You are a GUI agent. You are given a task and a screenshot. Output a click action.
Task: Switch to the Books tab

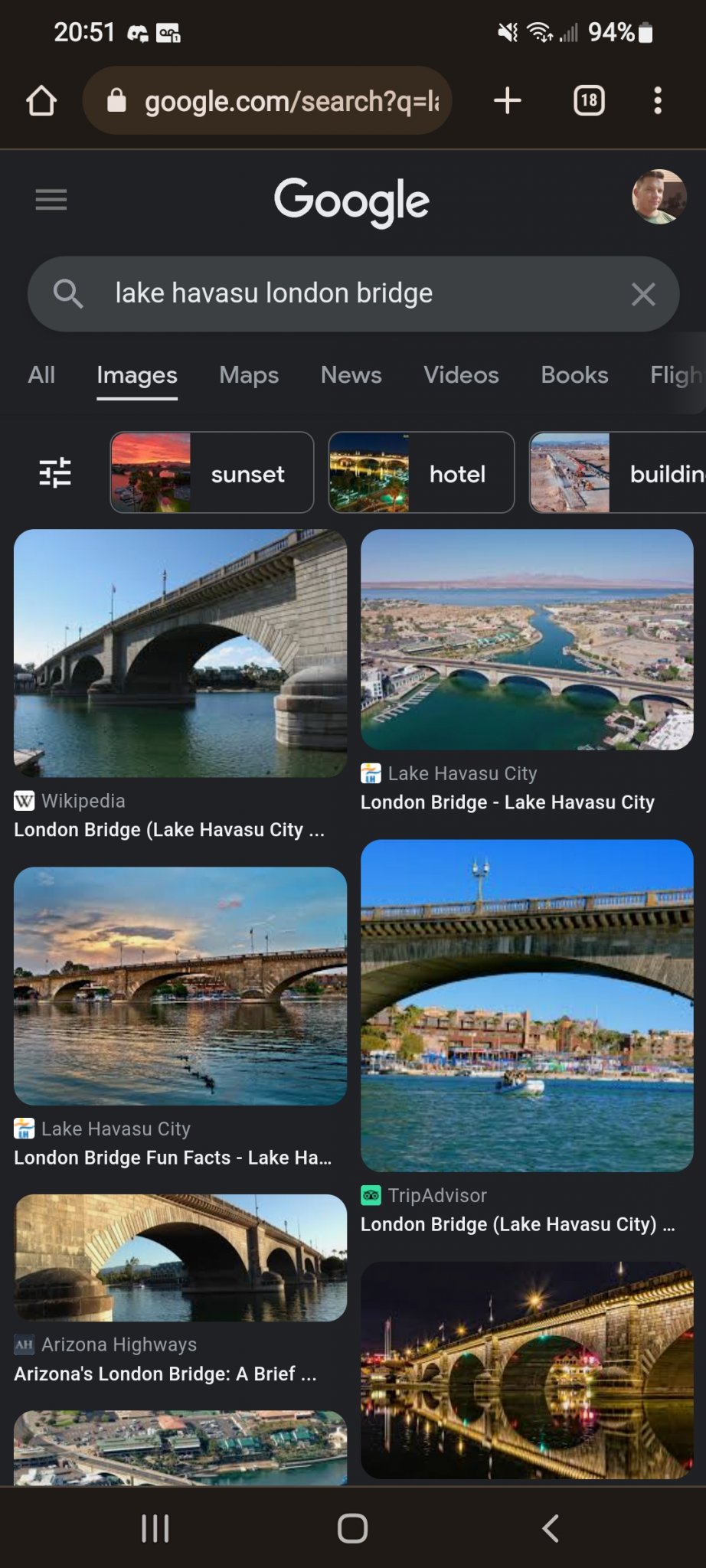574,375
